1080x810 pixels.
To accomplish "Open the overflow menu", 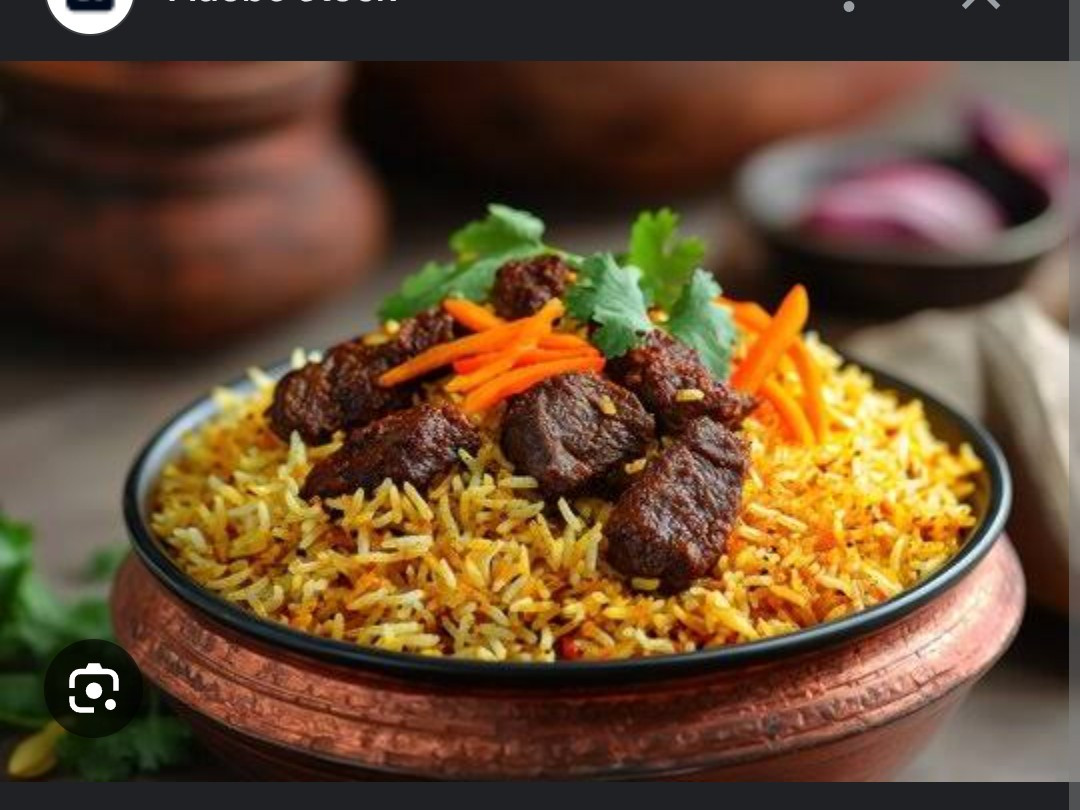I will 849,5.
